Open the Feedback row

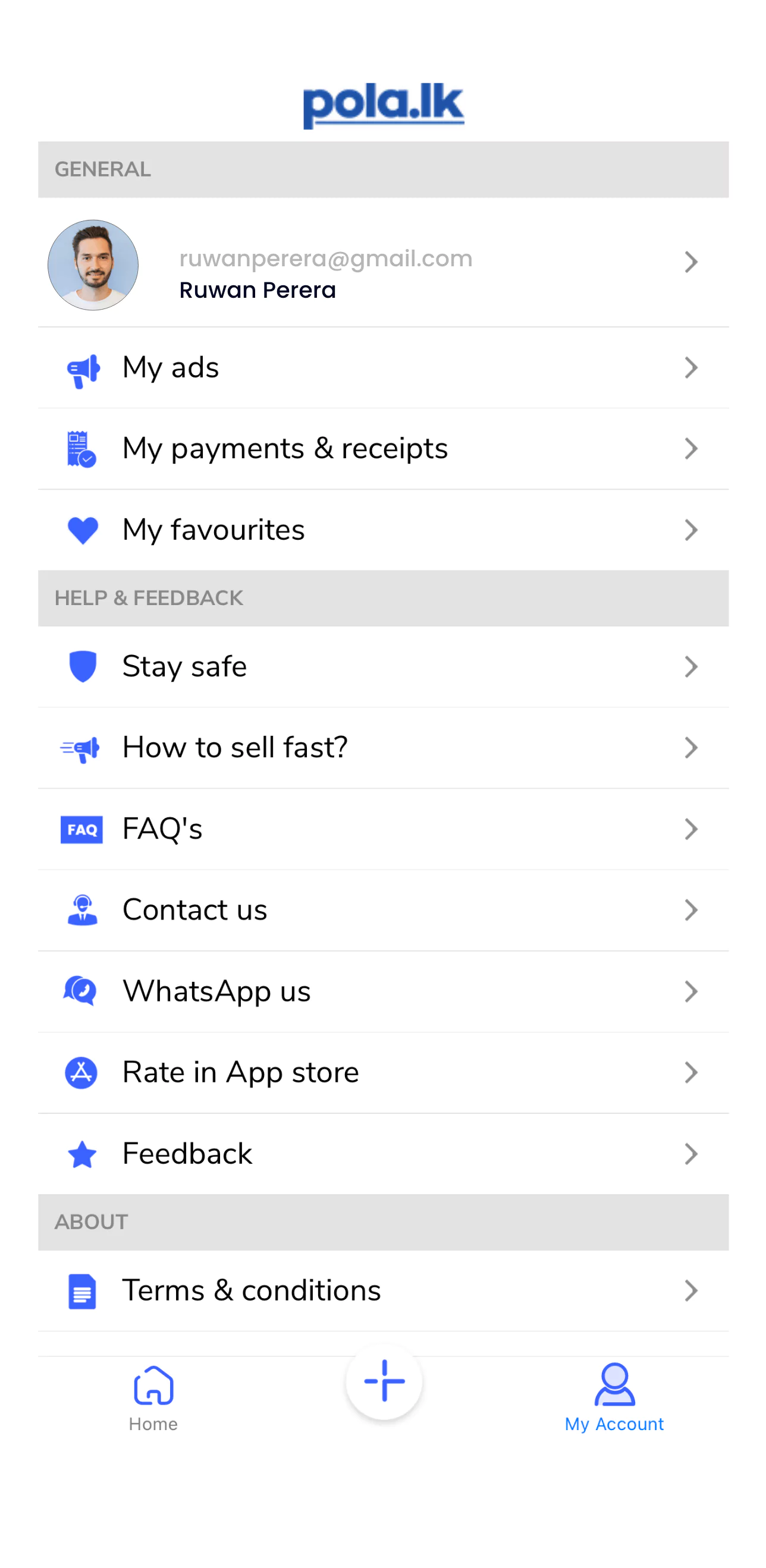pyautogui.click(x=382, y=1154)
